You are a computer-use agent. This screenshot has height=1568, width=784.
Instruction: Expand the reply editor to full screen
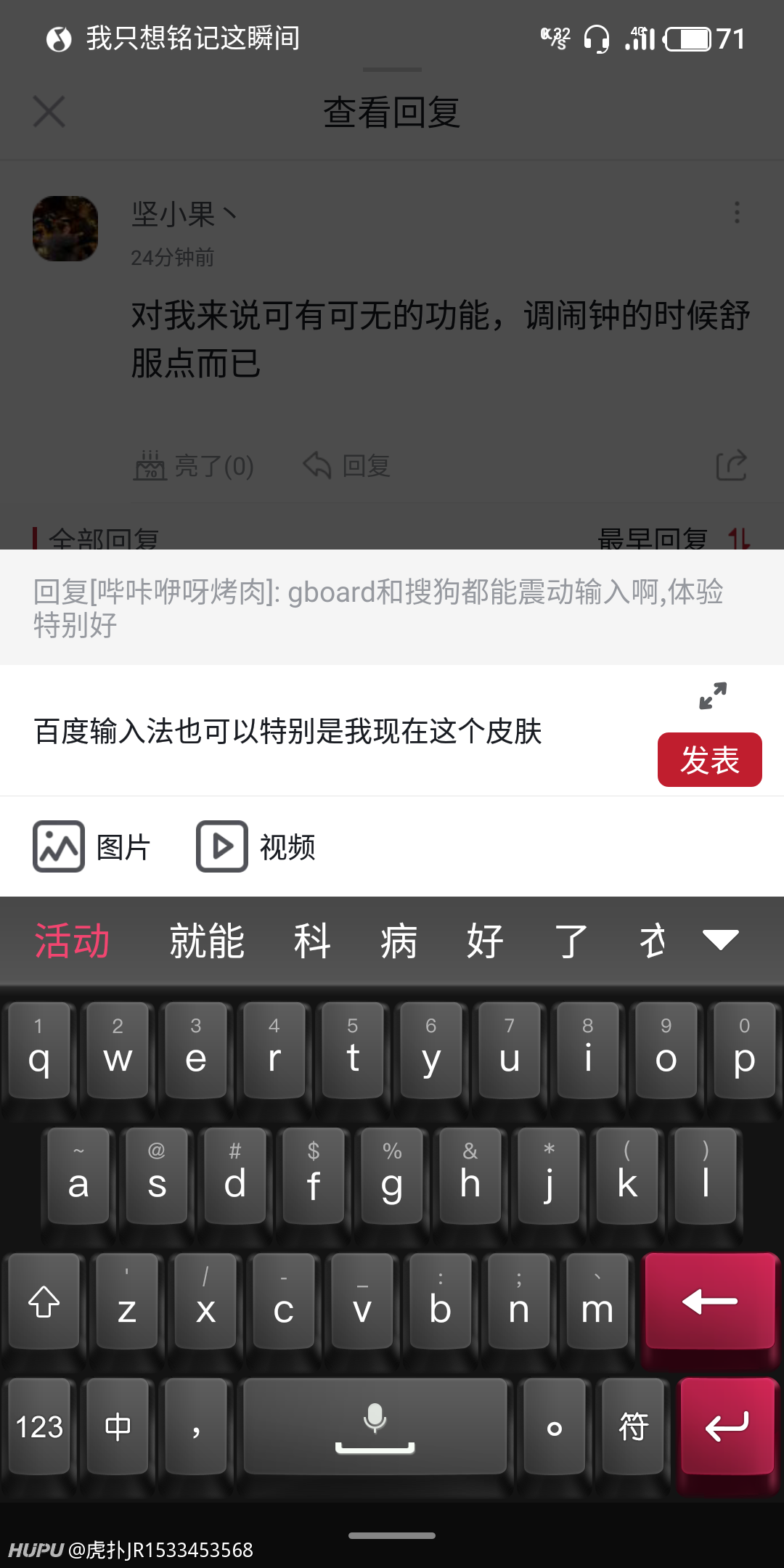(x=713, y=695)
